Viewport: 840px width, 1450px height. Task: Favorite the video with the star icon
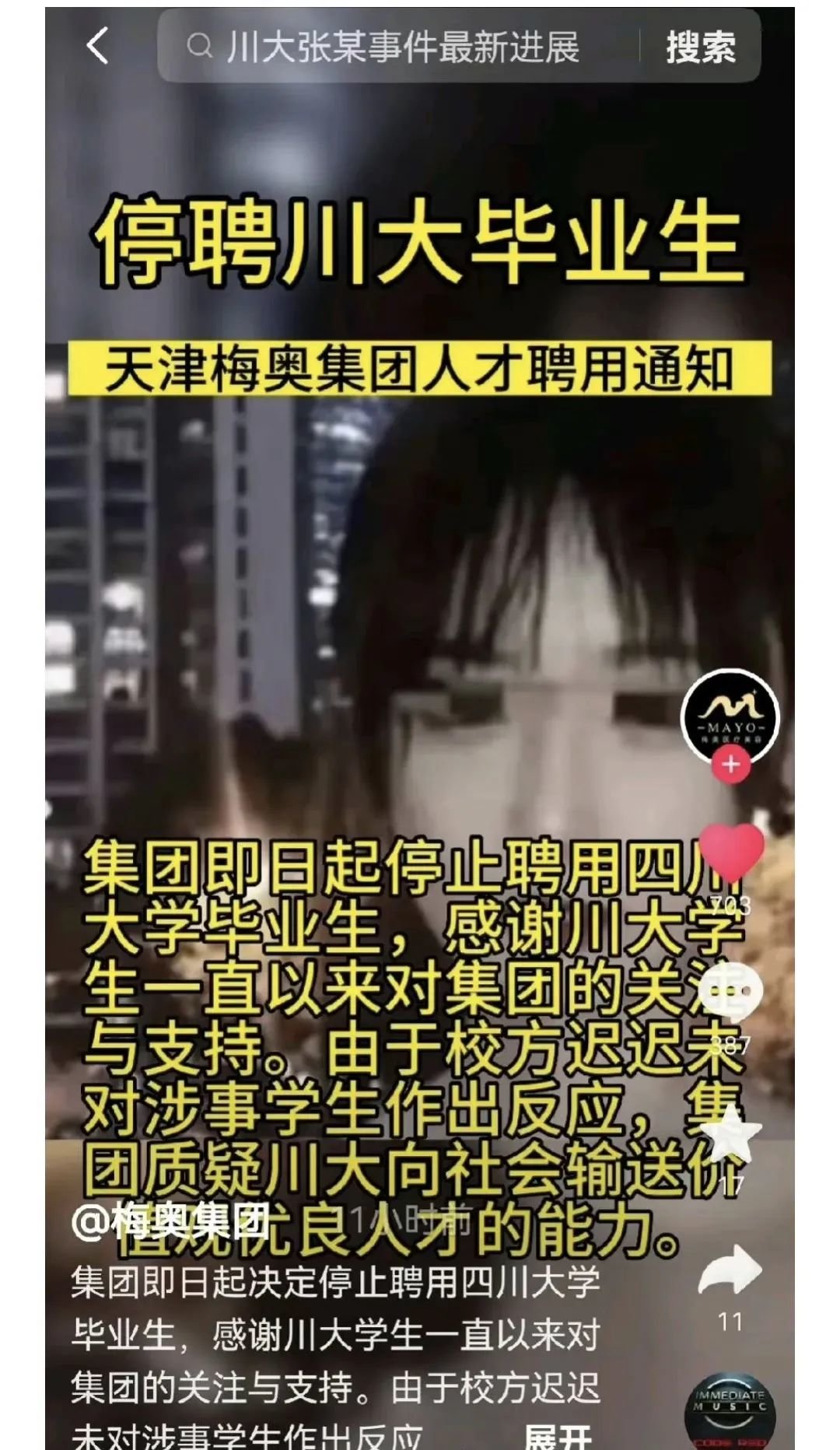pos(730,1134)
